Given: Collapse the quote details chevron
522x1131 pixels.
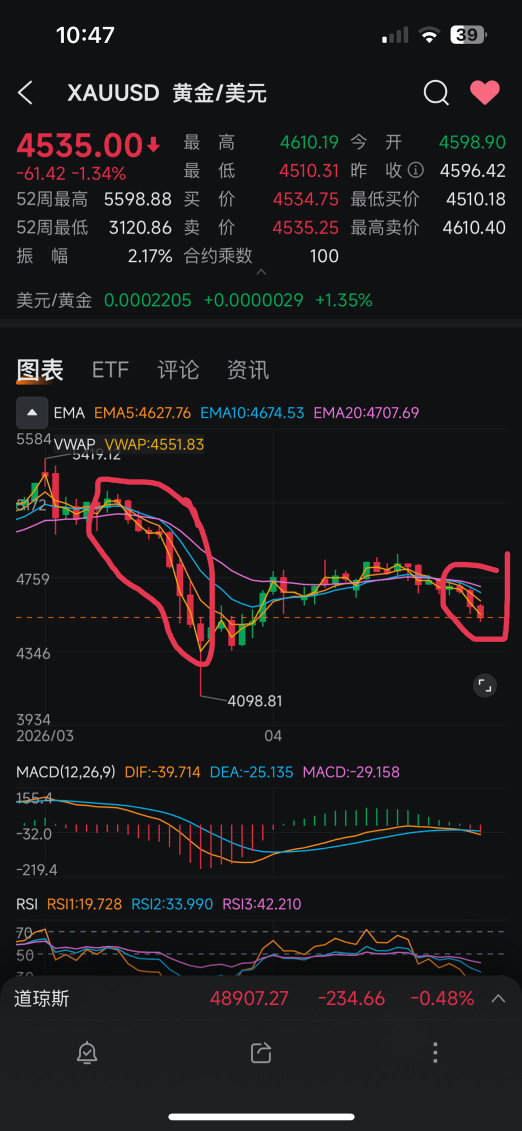Looking at the screenshot, I should pyautogui.click(x=261, y=273).
